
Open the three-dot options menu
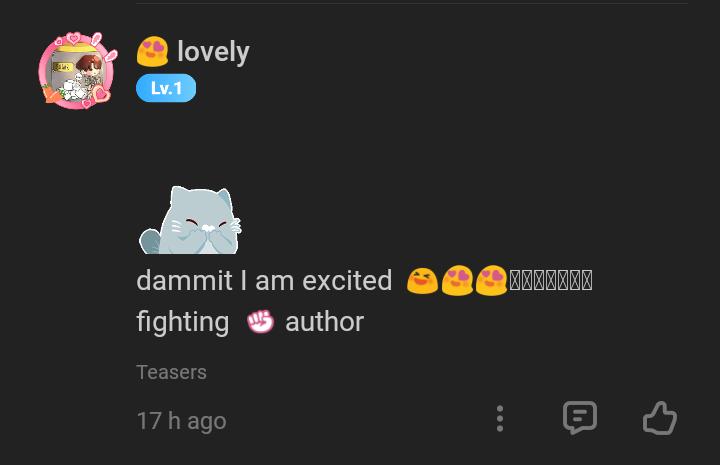[500, 418]
